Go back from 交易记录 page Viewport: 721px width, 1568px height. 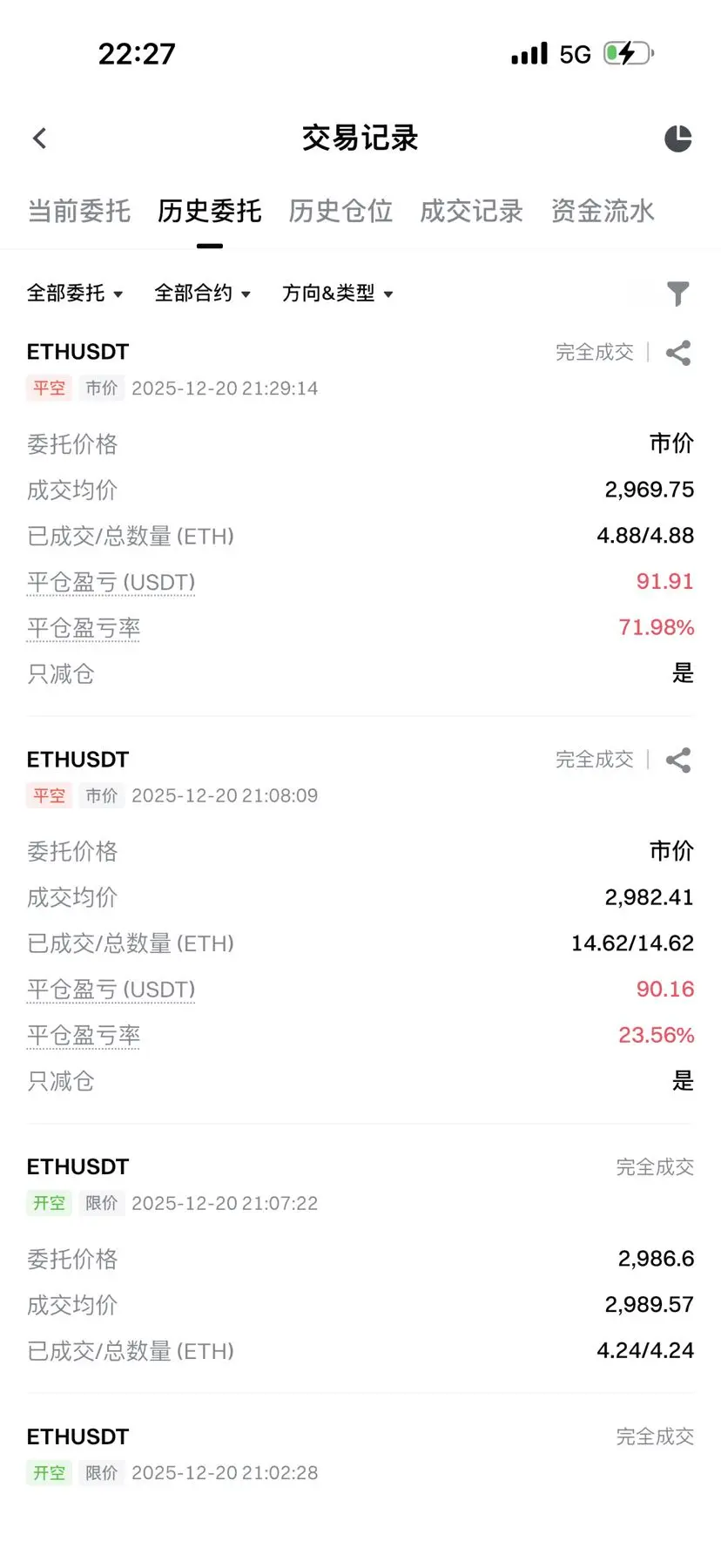coord(40,139)
